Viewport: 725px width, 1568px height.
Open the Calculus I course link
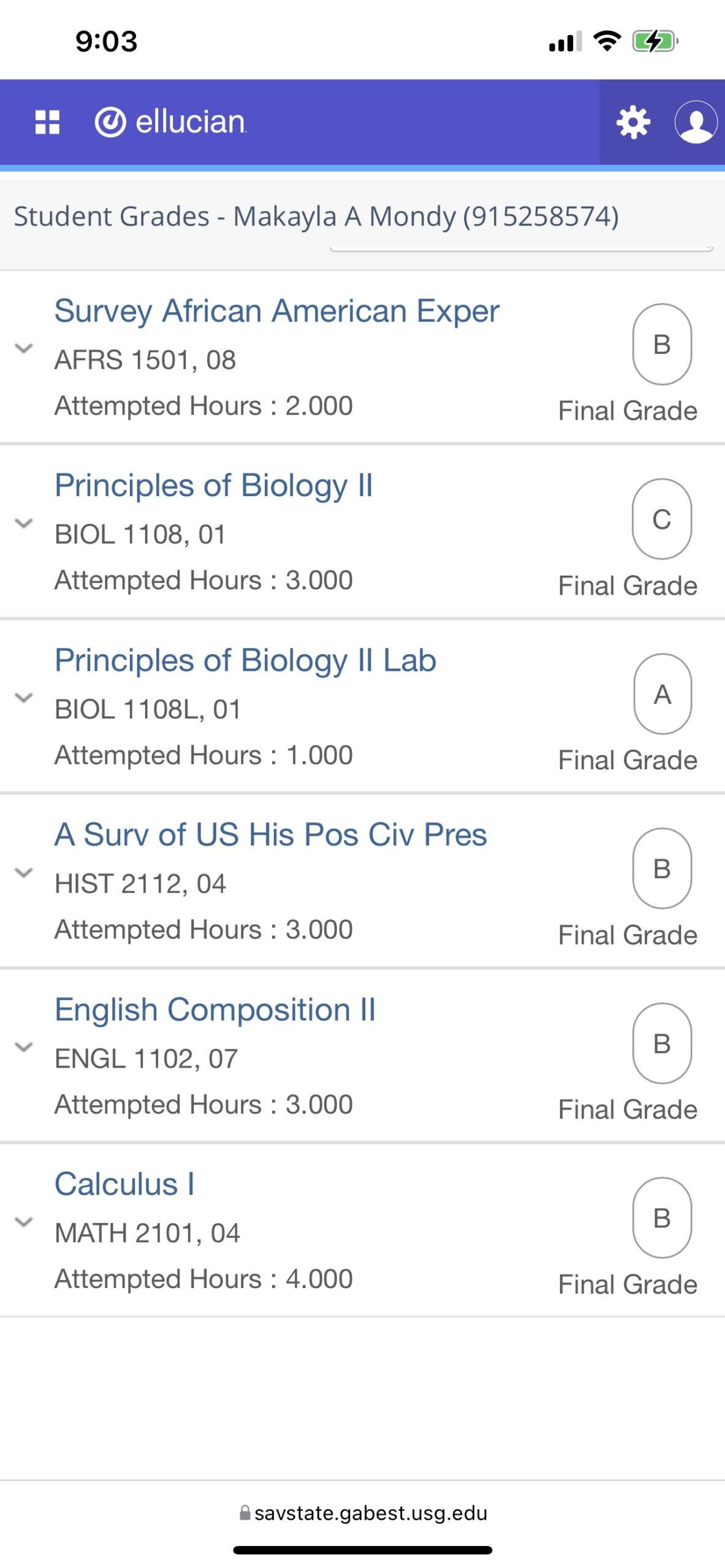124,1184
